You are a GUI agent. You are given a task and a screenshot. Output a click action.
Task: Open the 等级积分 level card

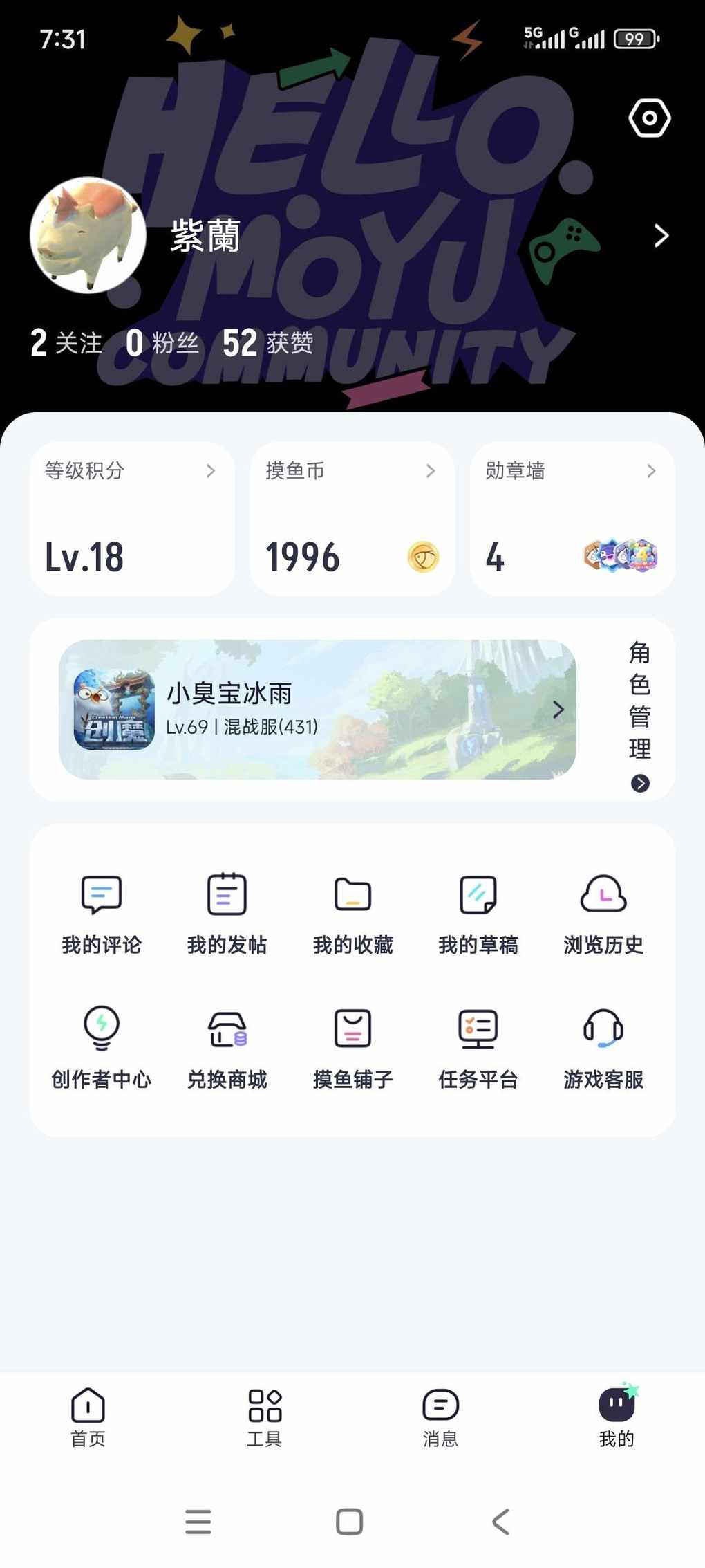(x=131, y=519)
